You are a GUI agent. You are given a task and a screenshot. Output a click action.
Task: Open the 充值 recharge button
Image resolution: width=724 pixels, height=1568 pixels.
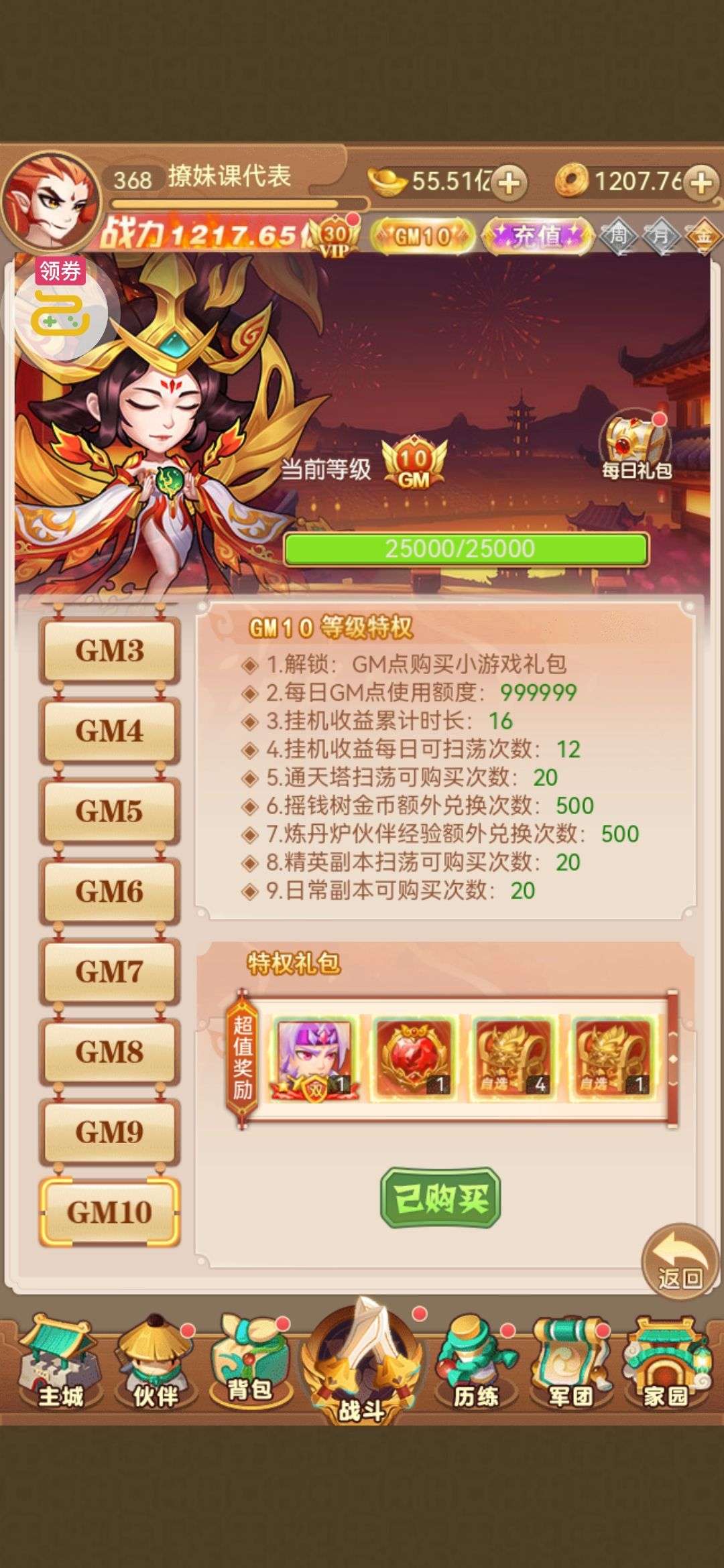pyautogui.click(x=537, y=236)
